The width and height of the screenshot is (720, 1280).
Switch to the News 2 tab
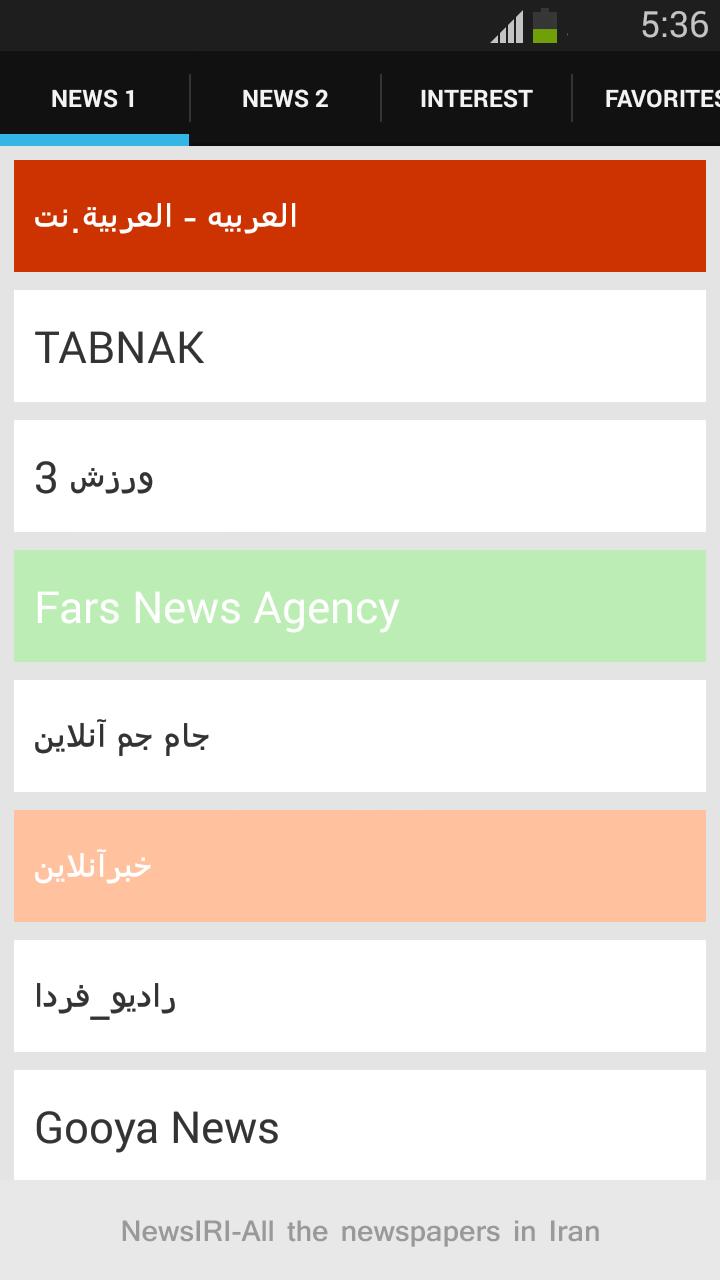[x=285, y=99]
